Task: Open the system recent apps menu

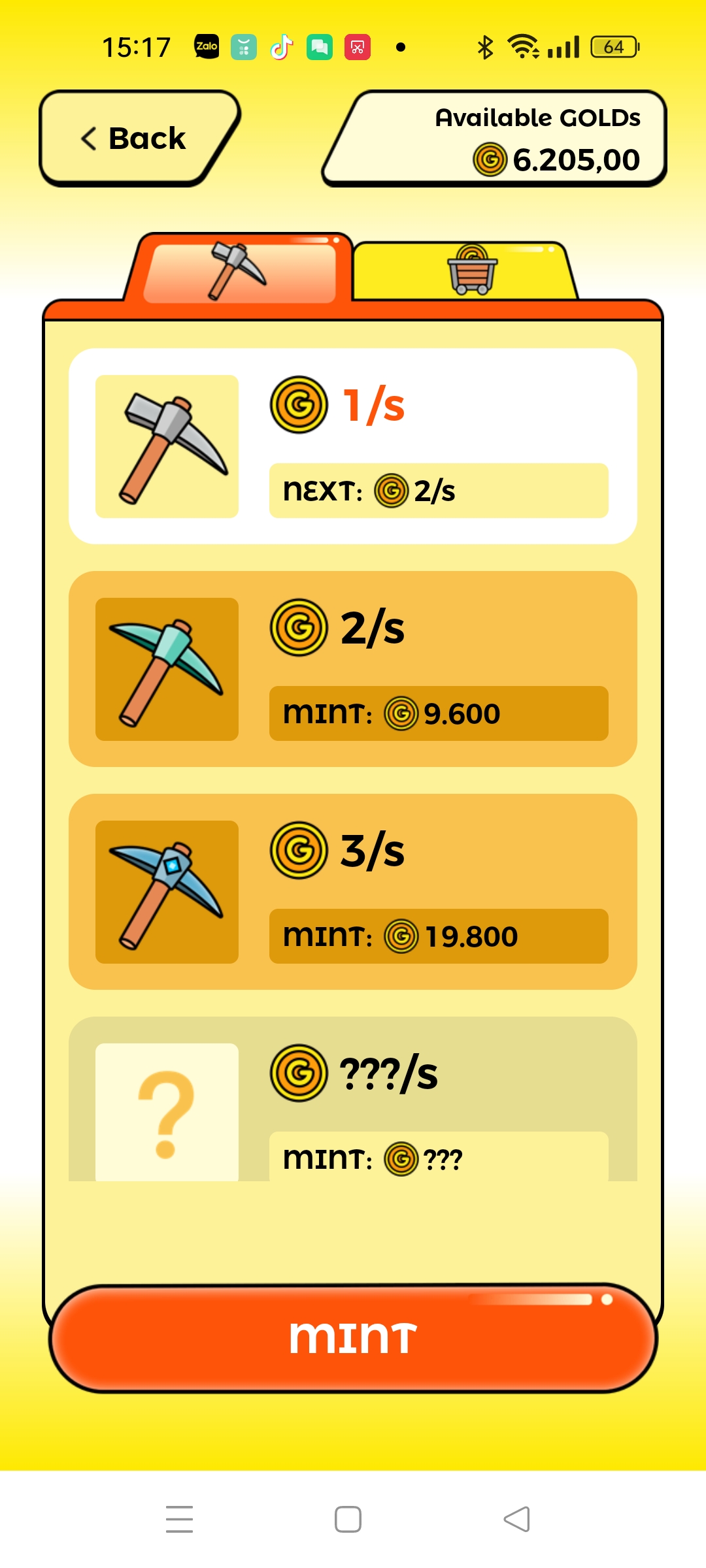Action: coord(179,1519)
